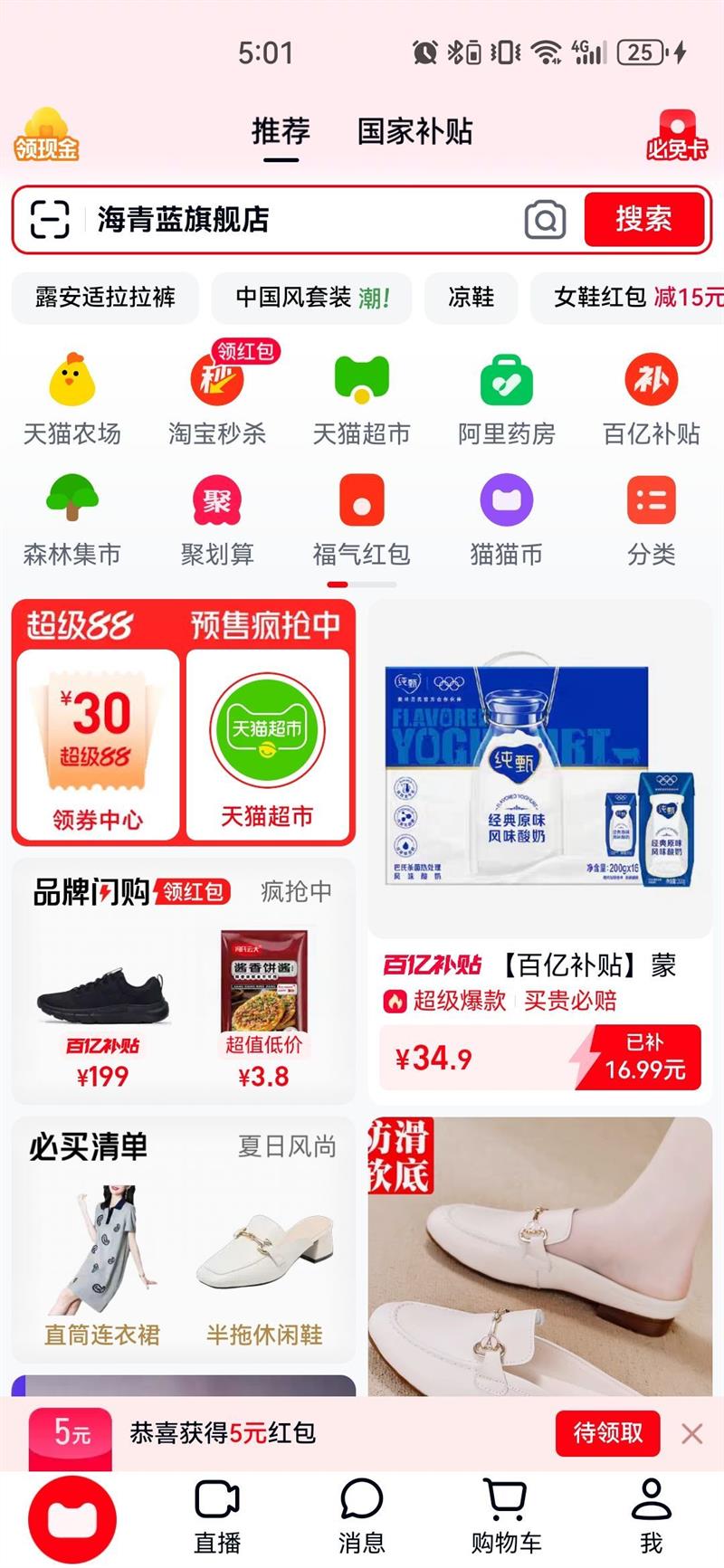Tap the camera icon in search bar

tap(544, 219)
